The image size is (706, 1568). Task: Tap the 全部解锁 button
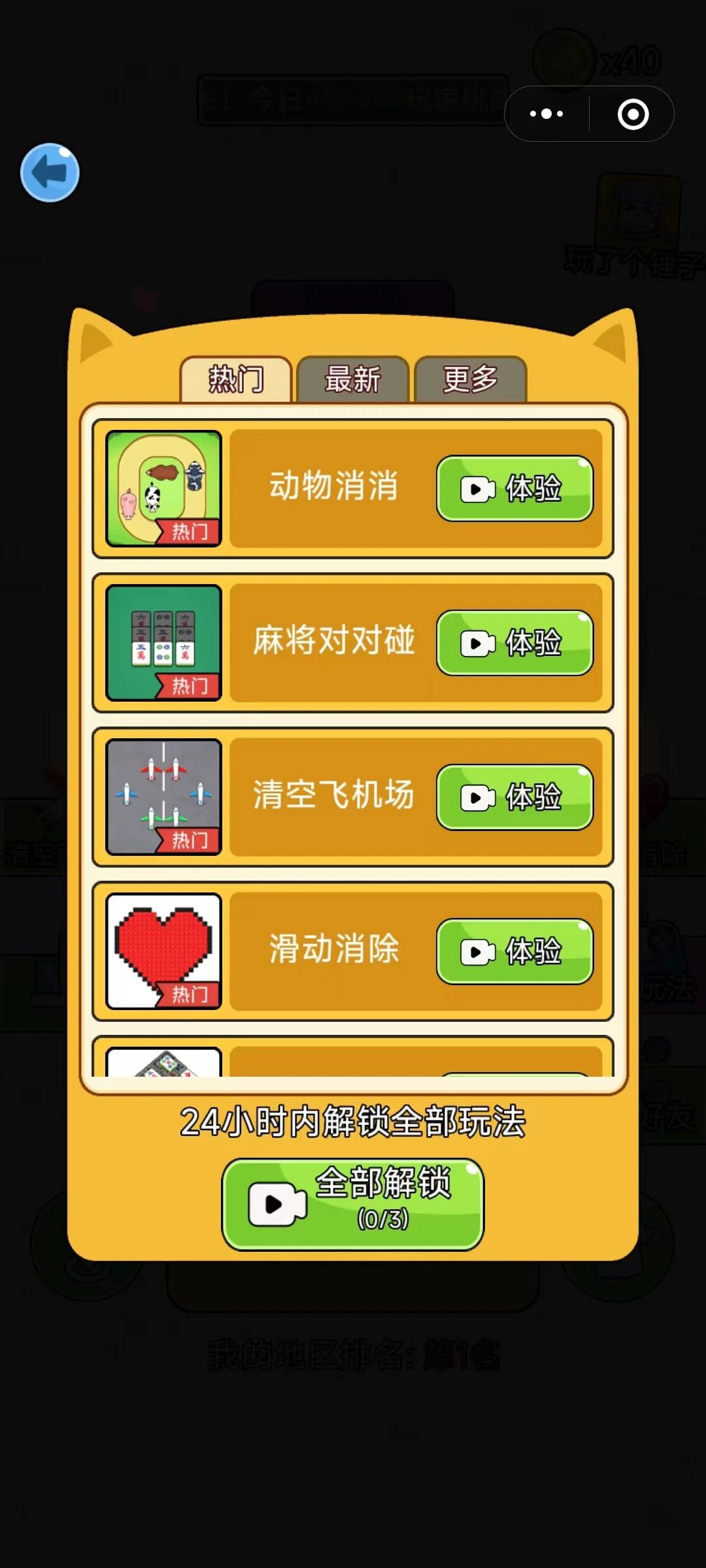pyautogui.click(x=353, y=1204)
